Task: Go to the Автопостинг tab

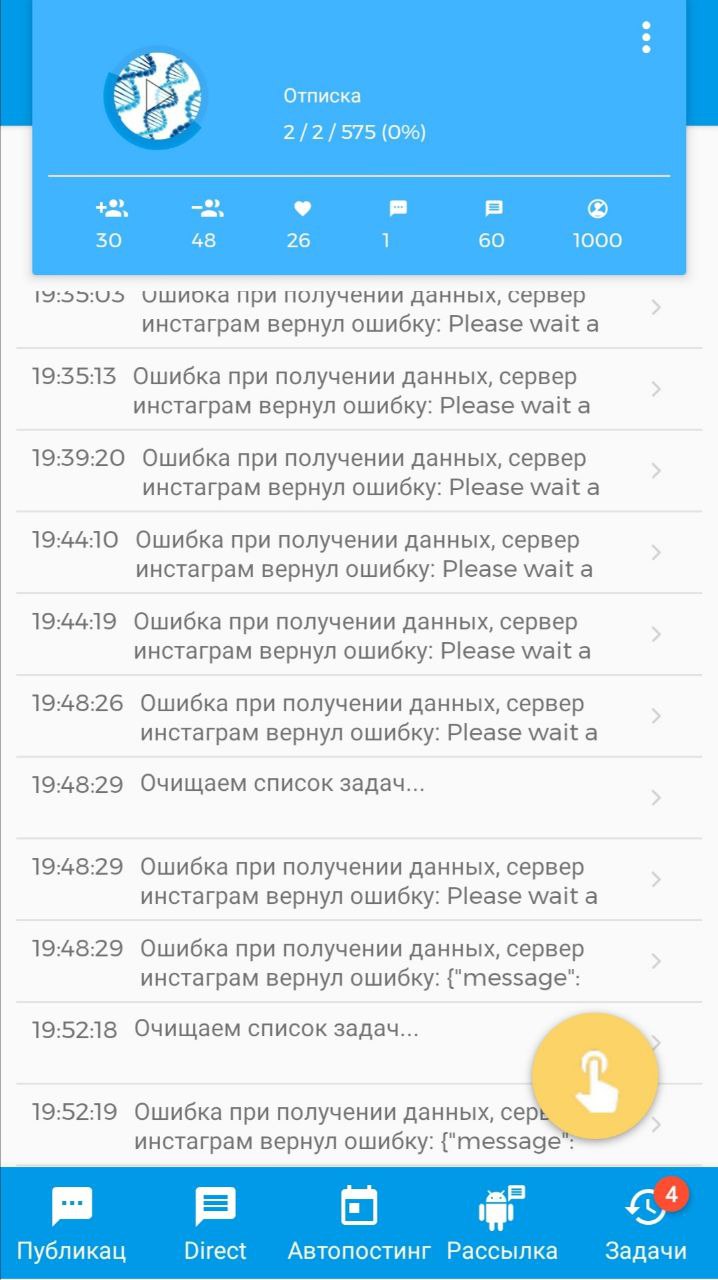Action: pyautogui.click(x=359, y=1223)
